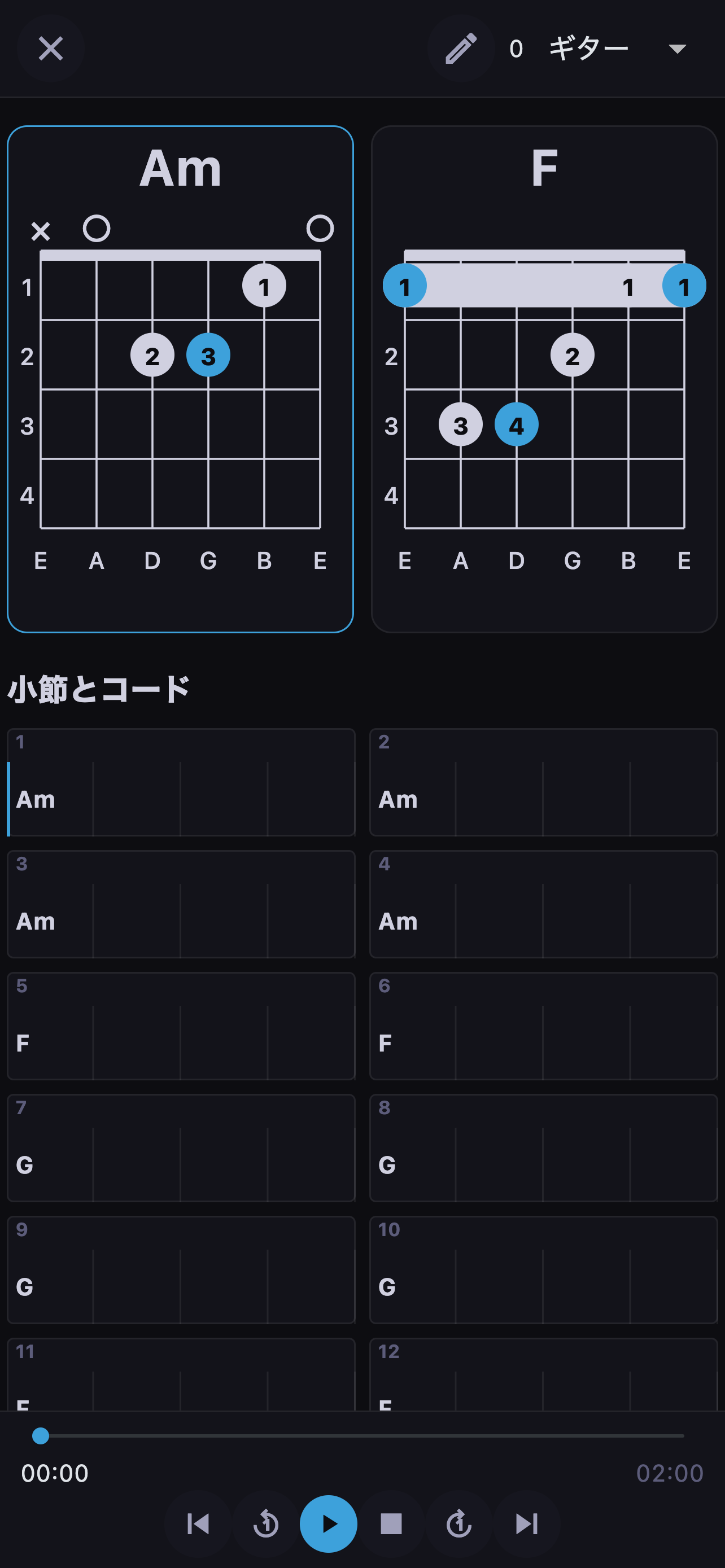The width and height of the screenshot is (725, 1568).
Task: Jump to measure 10 with G
Action: coord(544,1269)
